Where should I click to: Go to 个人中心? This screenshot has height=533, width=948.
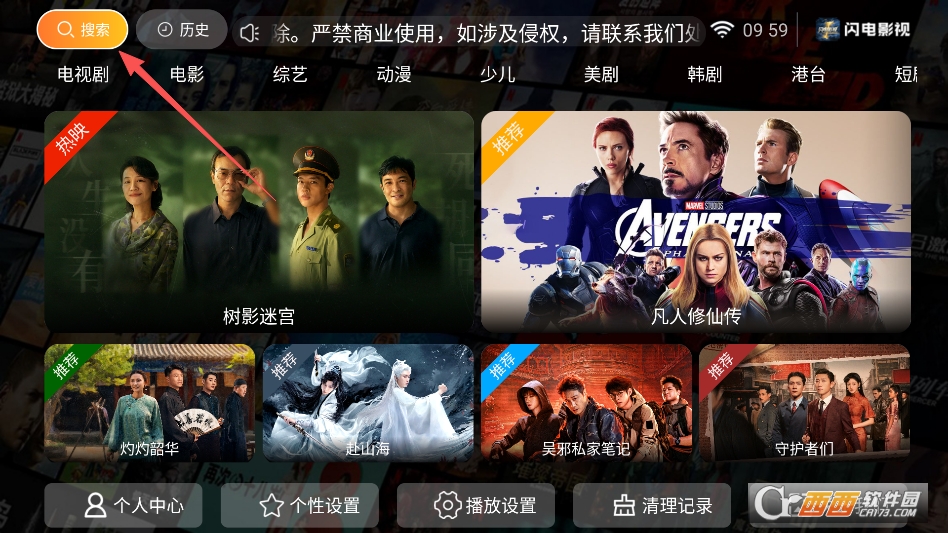pos(124,506)
